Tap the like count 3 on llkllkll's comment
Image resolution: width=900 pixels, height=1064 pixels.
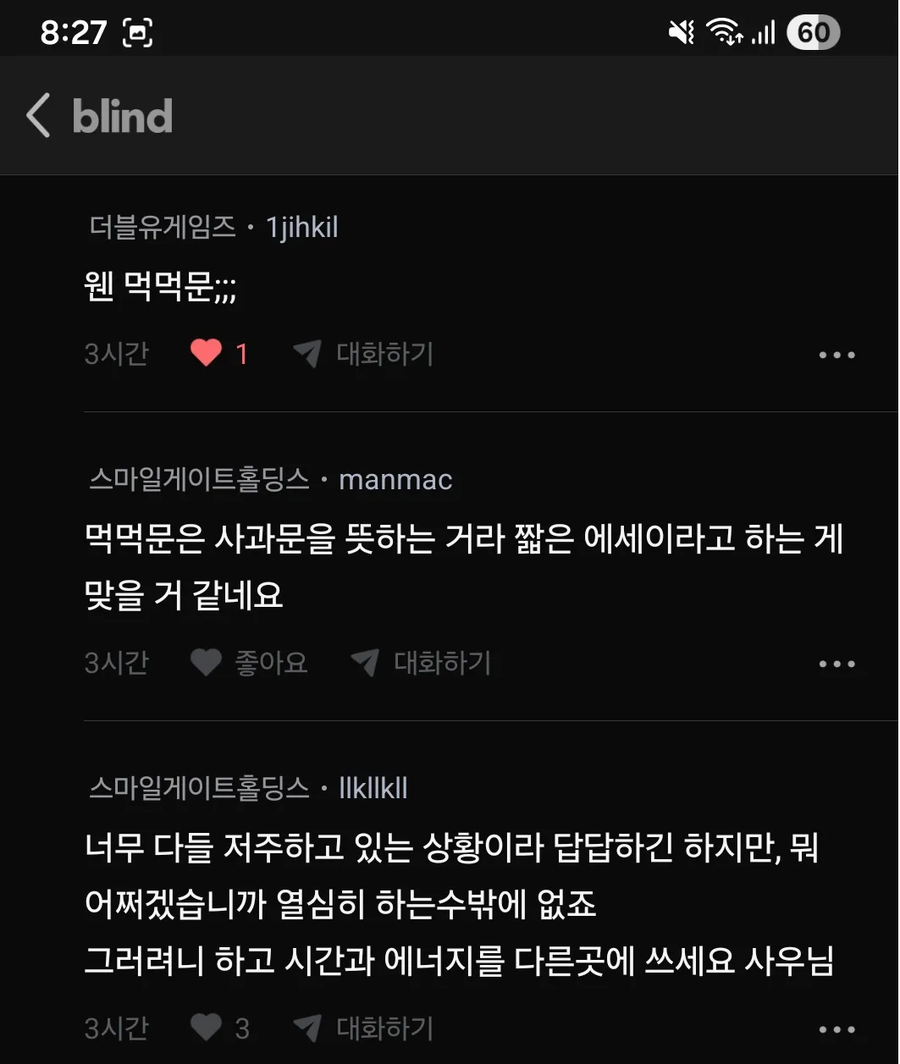[240, 1028]
